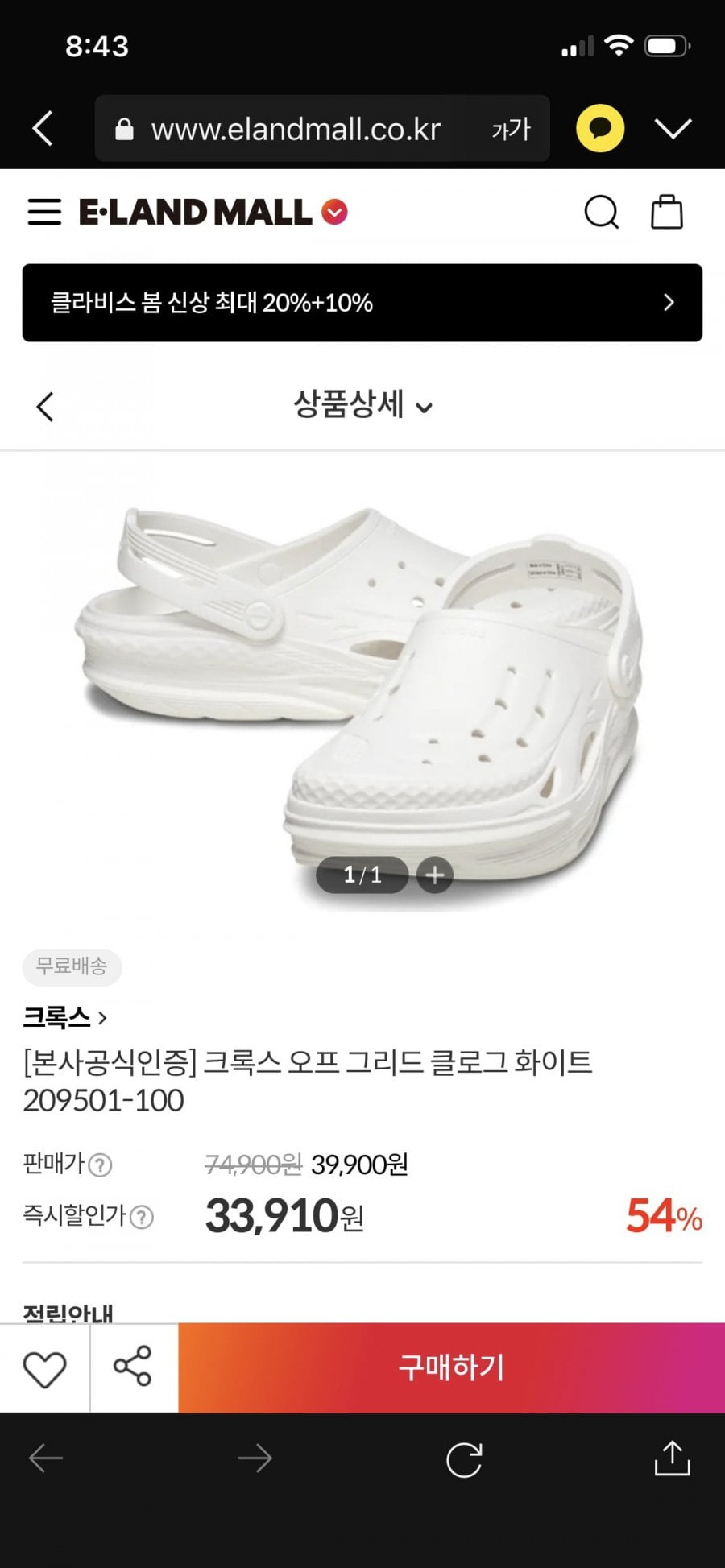Open the 클라비스 봄 신상 promotion banner
The width and height of the screenshot is (725, 1568).
click(x=362, y=303)
